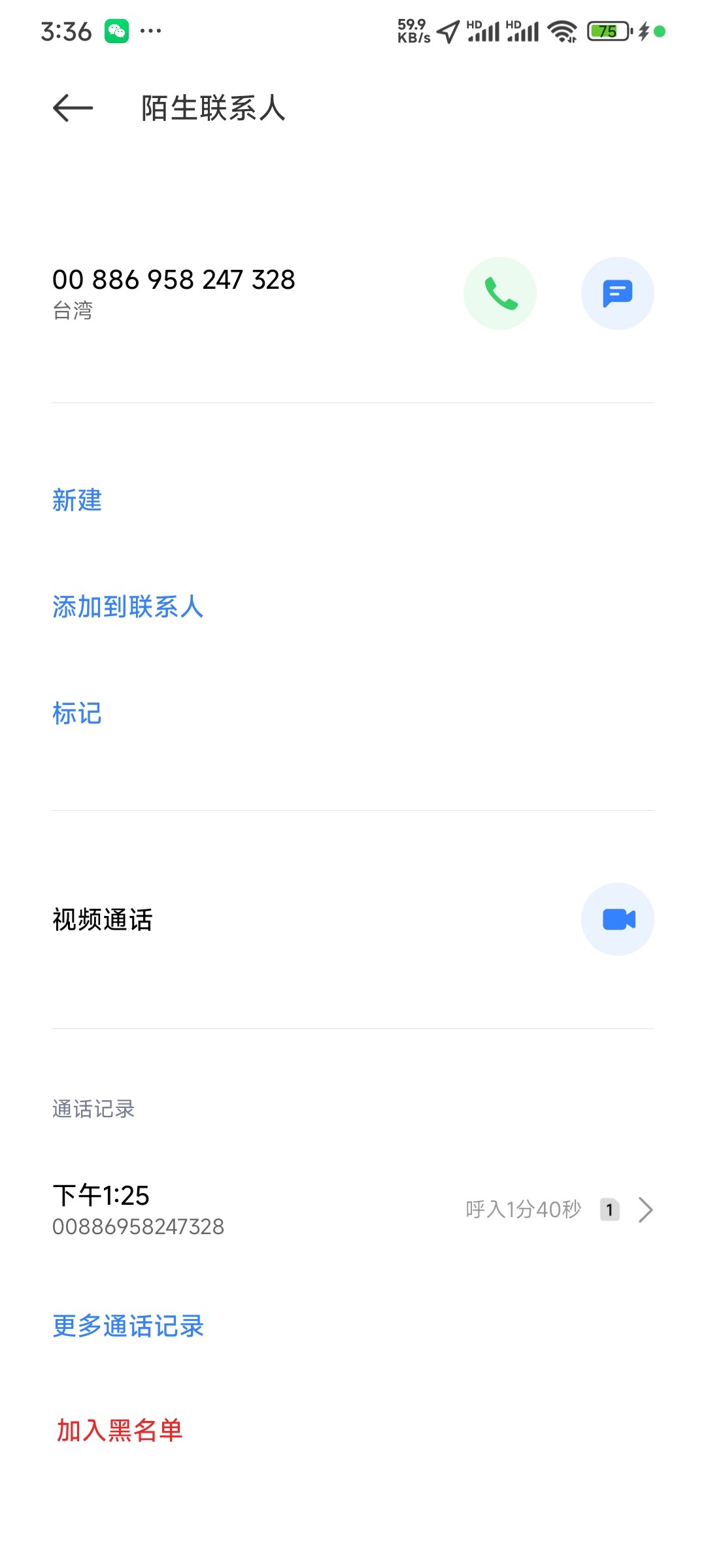Select 添加到联系人 option
The image size is (706, 1568).
click(x=128, y=607)
